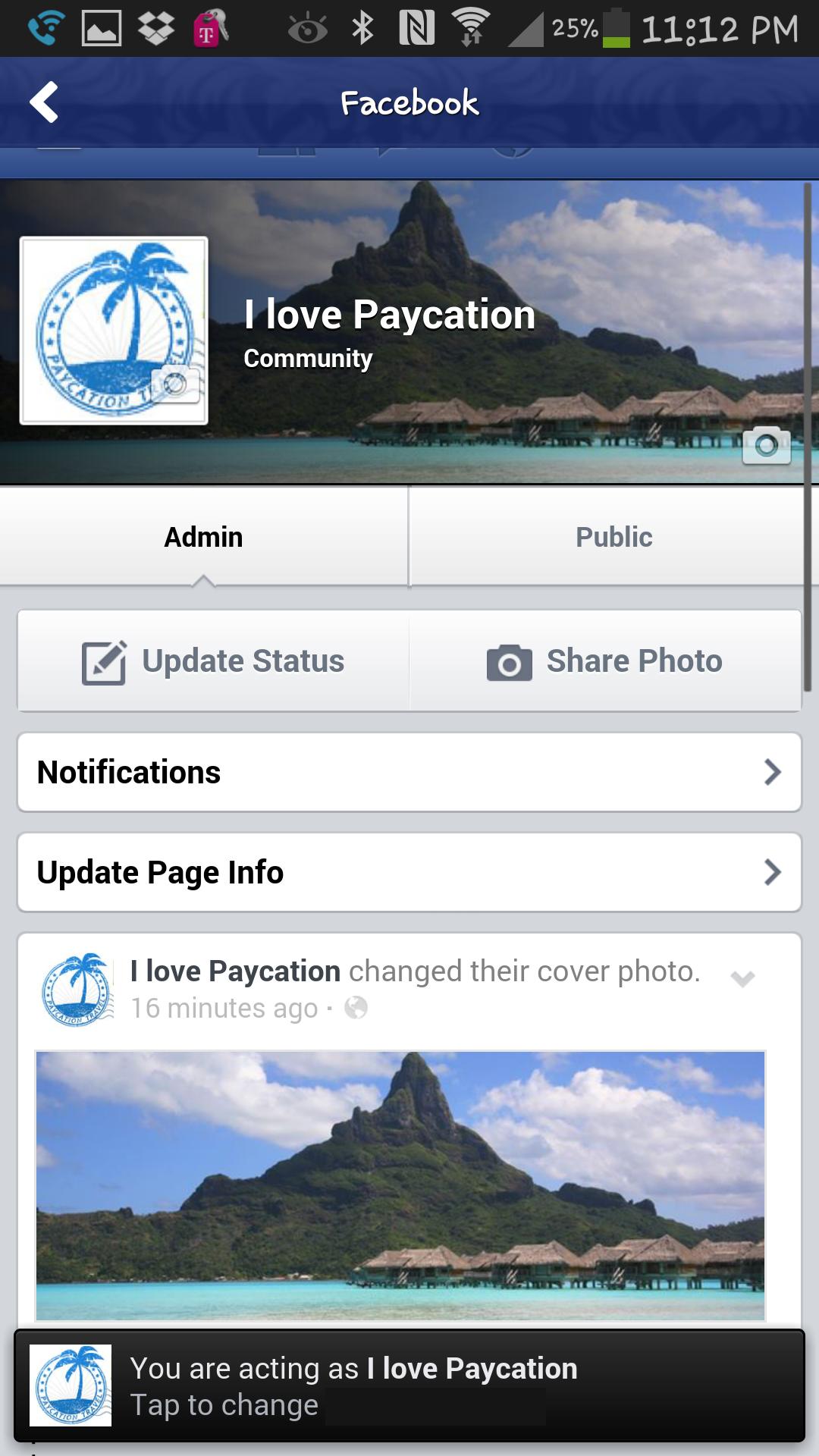819x1456 pixels.
Task: Change the cover photo via camera icon
Action: tap(766, 444)
